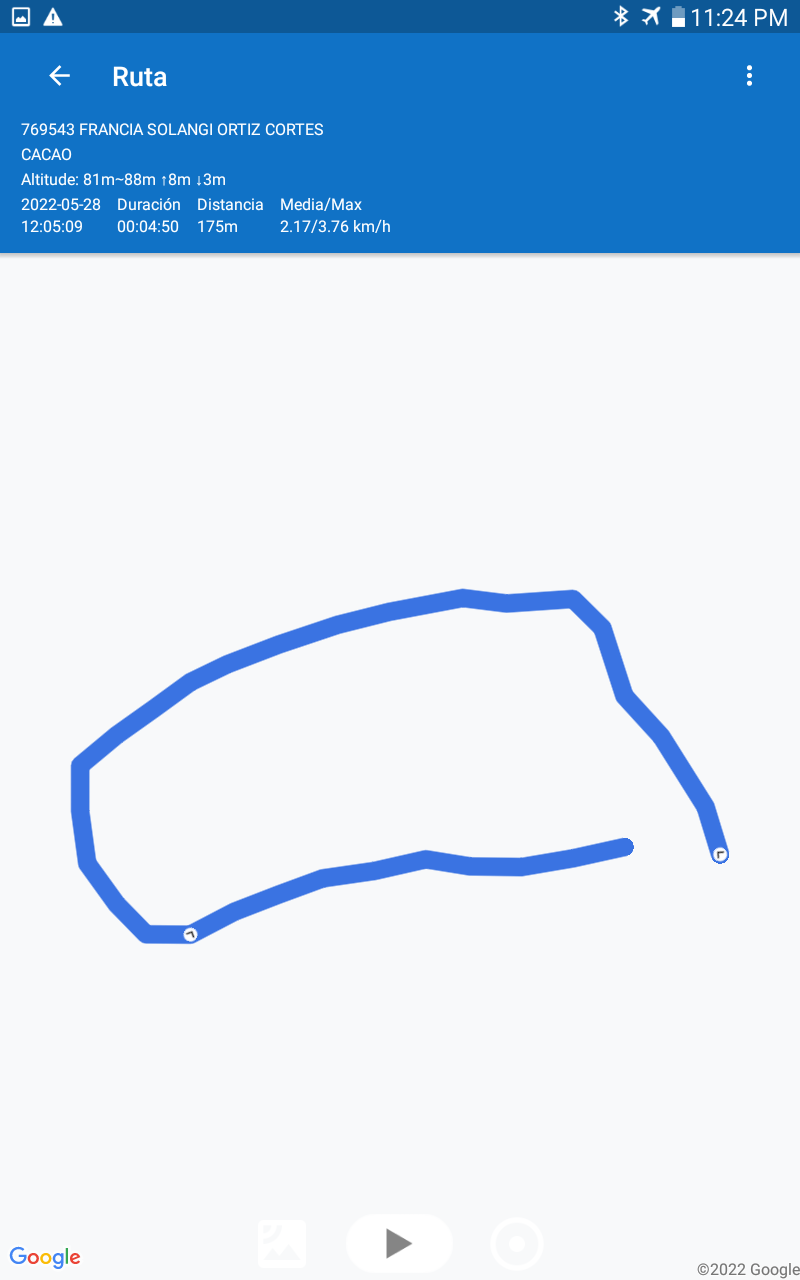This screenshot has width=800, height=1280.
Task: Open the overflow menu
Action: click(749, 76)
